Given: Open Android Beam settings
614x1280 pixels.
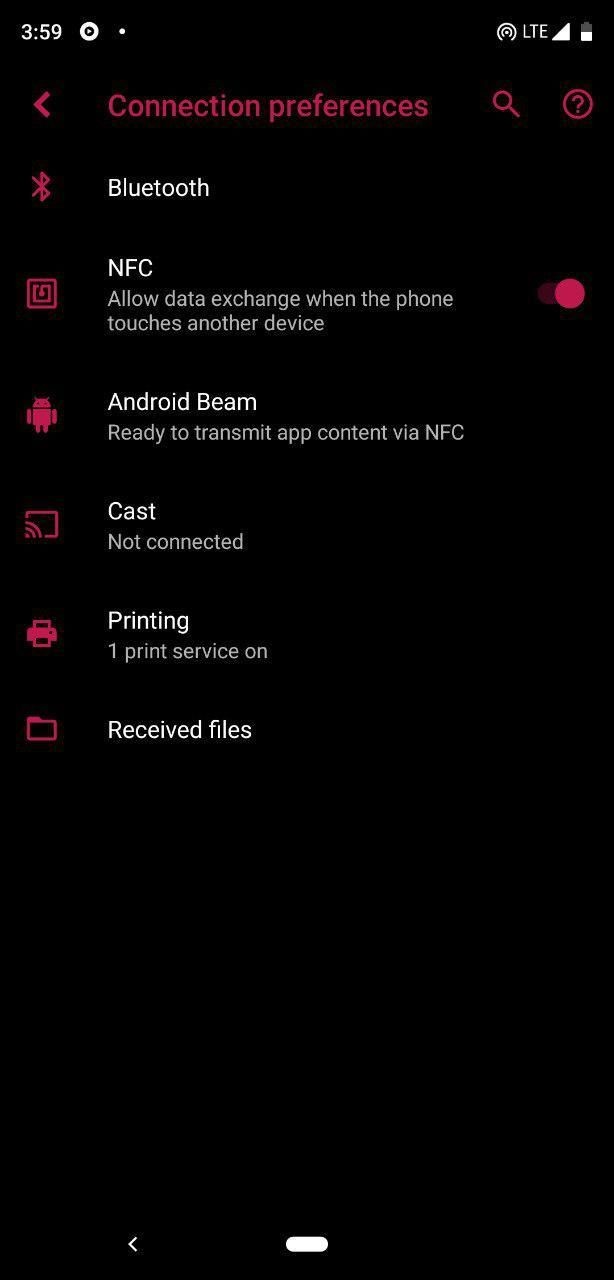Looking at the screenshot, I should (x=307, y=416).
